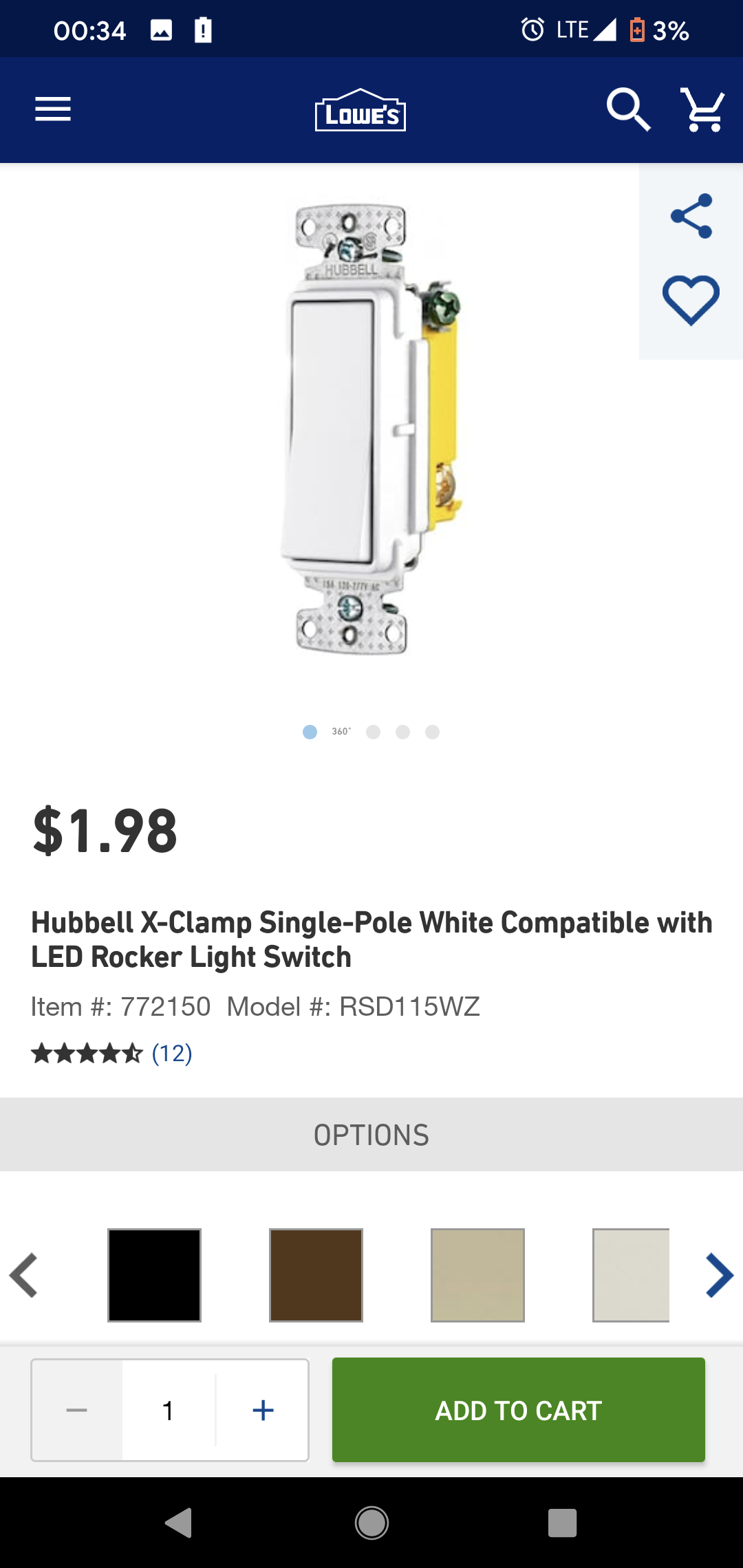Pick the tan color swatch
Viewport: 743px width, 1568px height.
pyautogui.click(x=478, y=1275)
